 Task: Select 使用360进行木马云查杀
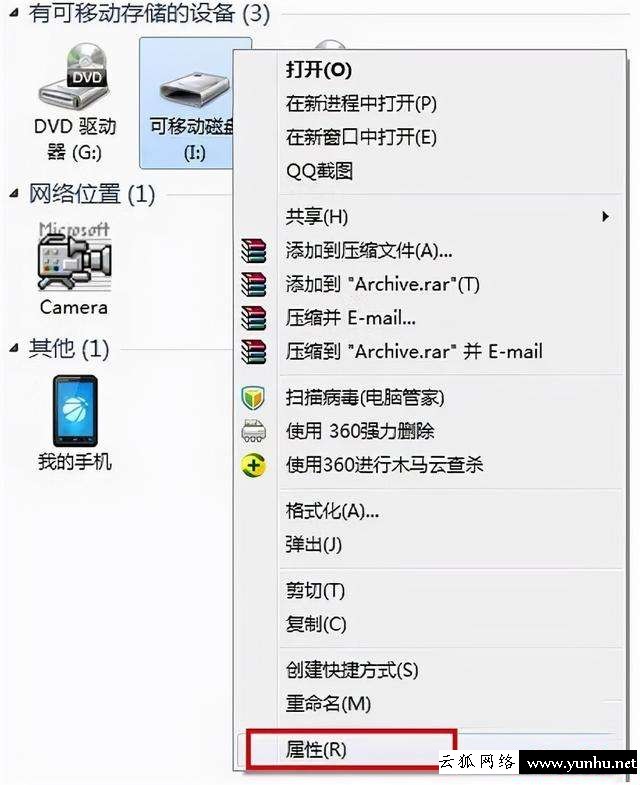384,466
